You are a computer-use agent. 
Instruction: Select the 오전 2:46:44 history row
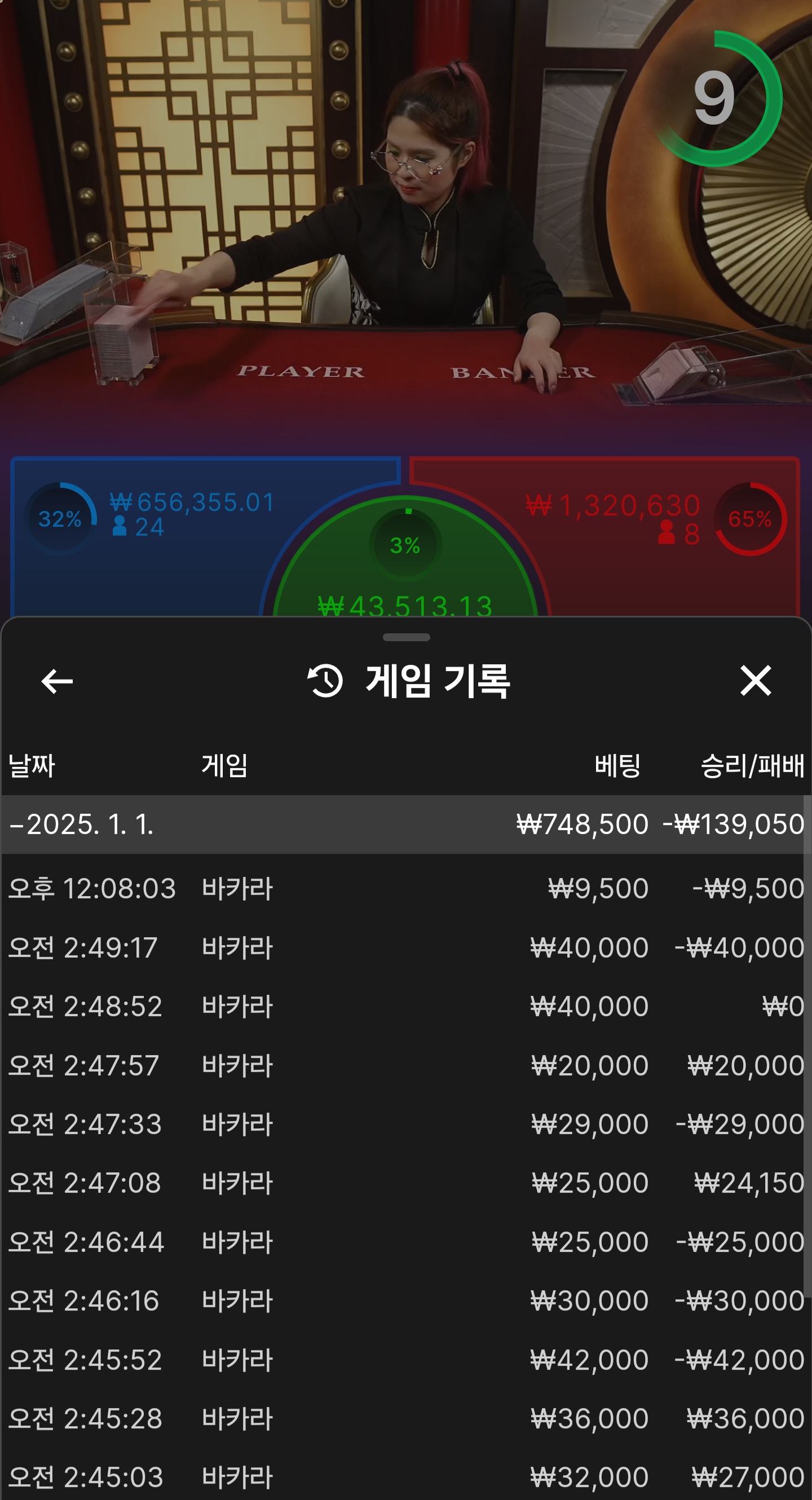405,1242
